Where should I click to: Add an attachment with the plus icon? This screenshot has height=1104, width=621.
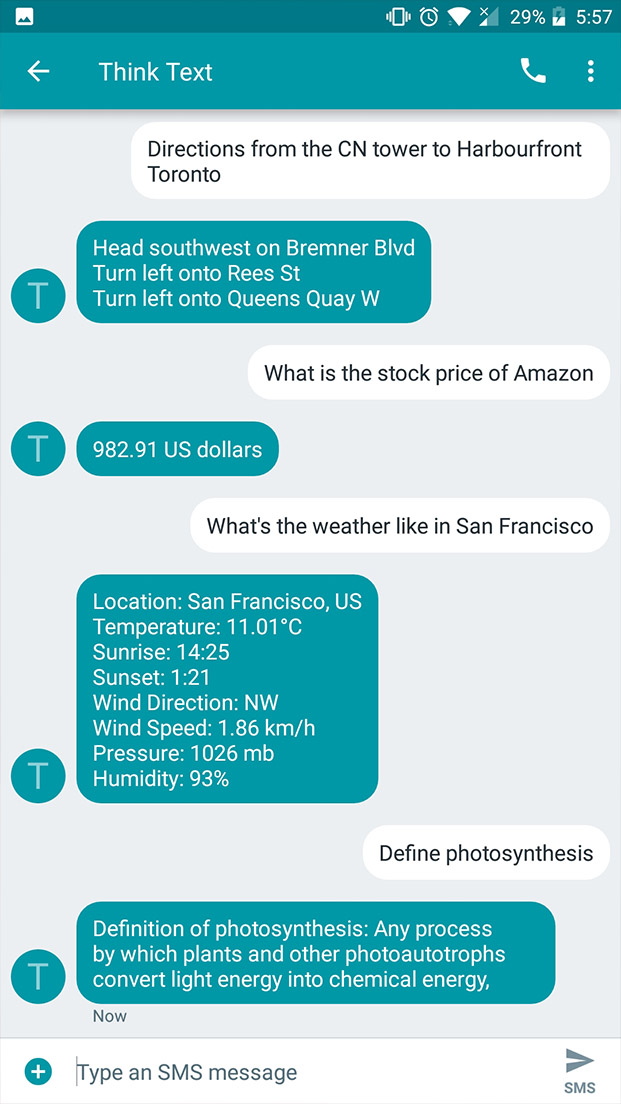point(38,1072)
